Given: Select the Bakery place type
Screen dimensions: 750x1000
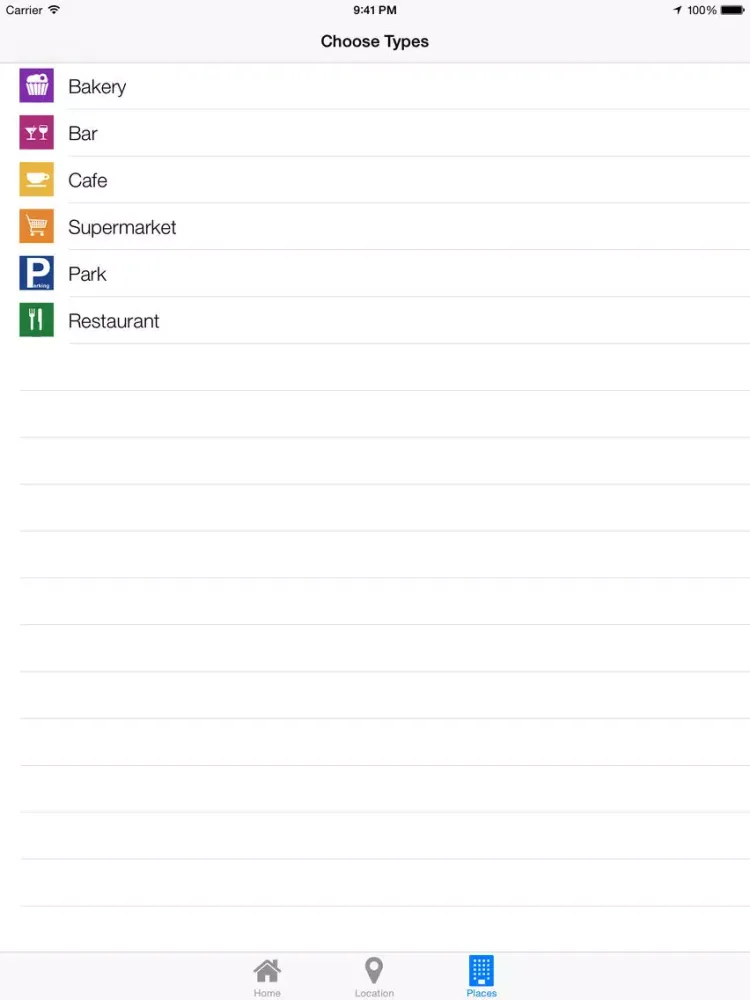Looking at the screenshot, I should [97, 87].
